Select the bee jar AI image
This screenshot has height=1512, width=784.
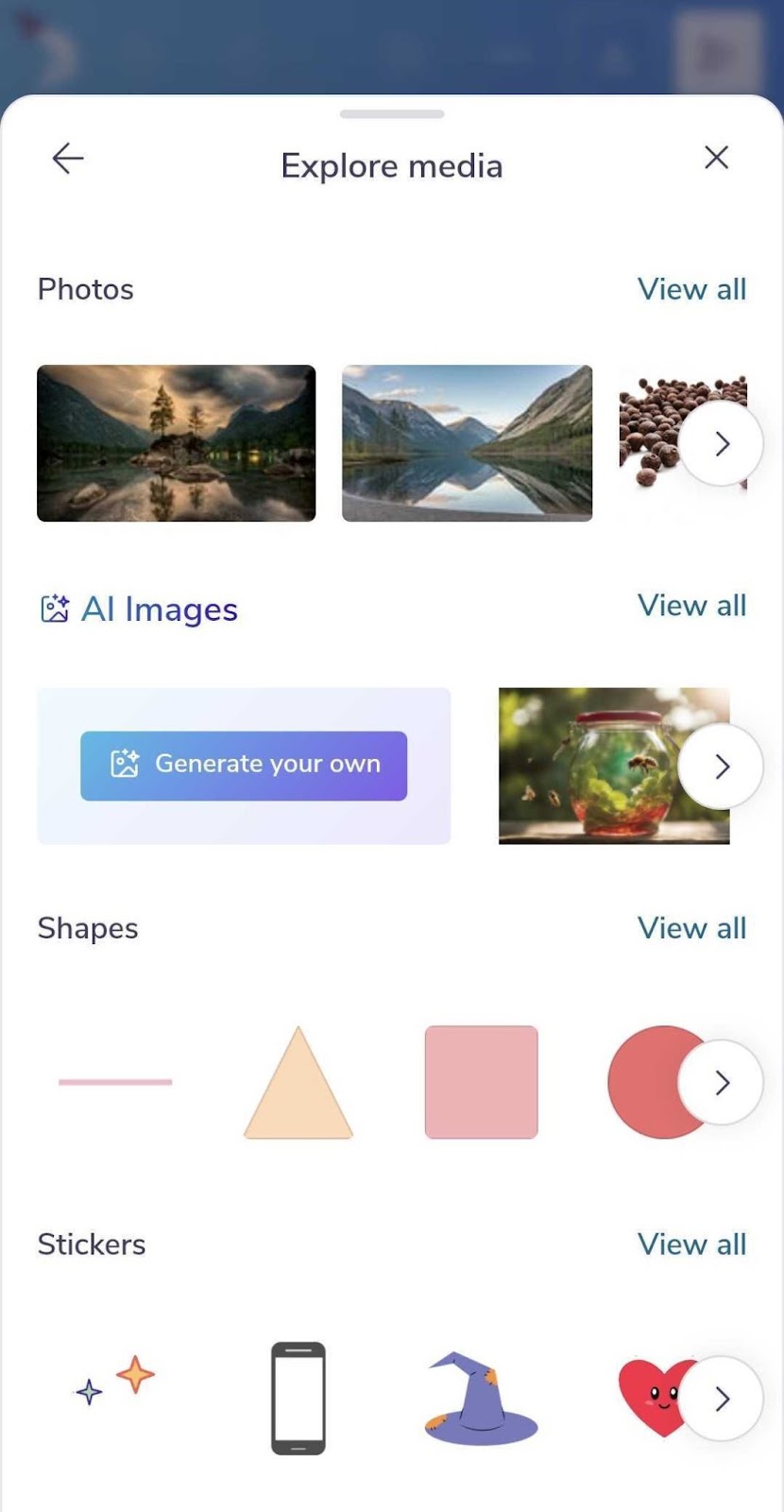coord(586,765)
